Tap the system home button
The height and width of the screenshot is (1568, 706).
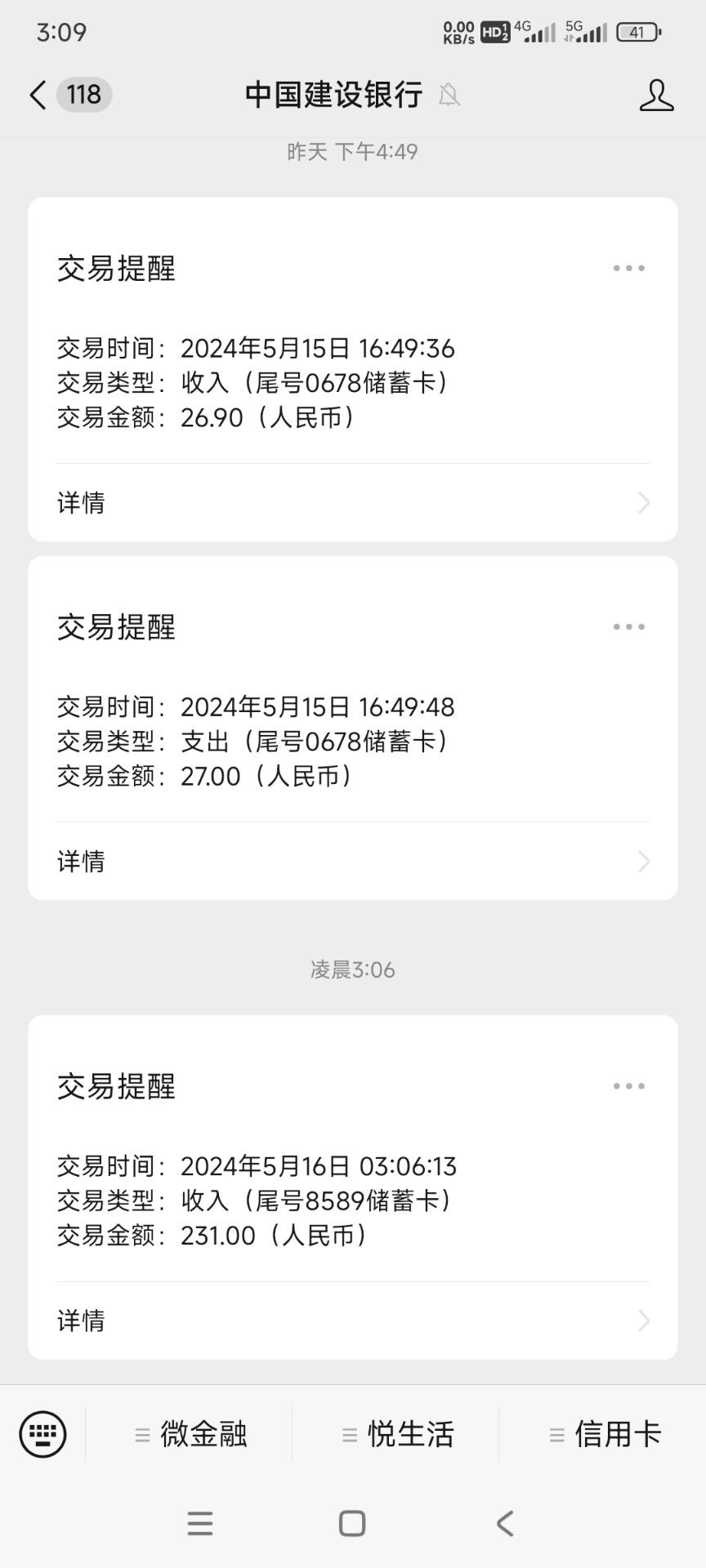352,1523
